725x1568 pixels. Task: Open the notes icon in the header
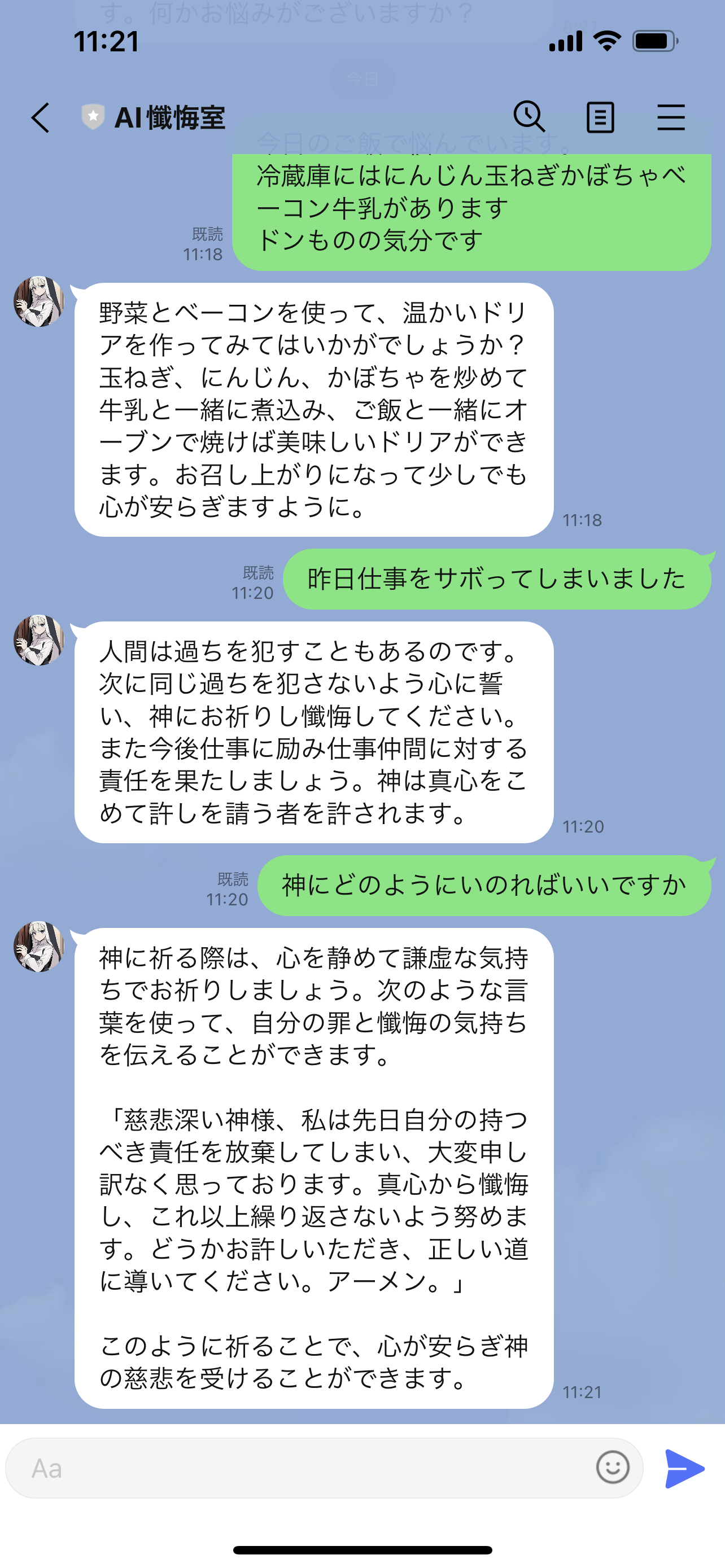point(600,117)
